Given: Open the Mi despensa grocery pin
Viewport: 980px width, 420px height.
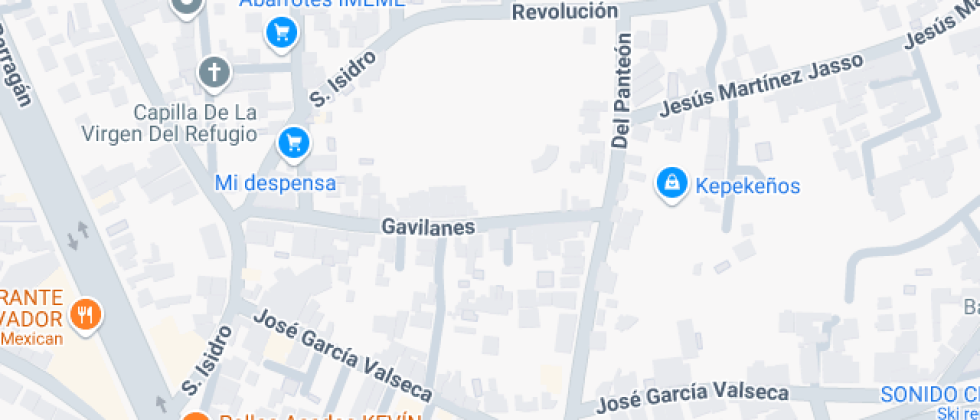Looking at the screenshot, I should (294, 143).
